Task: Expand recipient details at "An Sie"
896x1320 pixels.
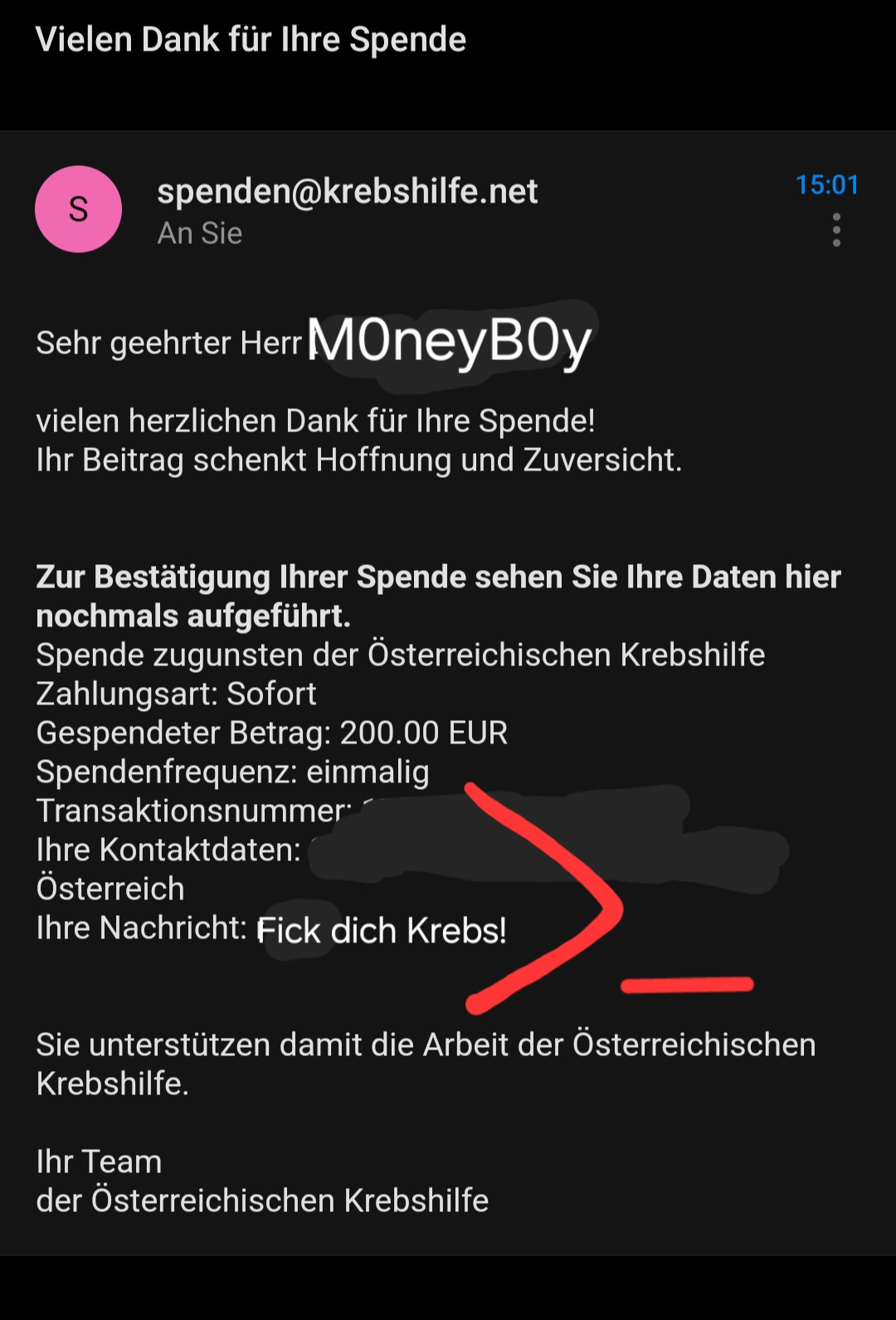Action: coord(200,234)
